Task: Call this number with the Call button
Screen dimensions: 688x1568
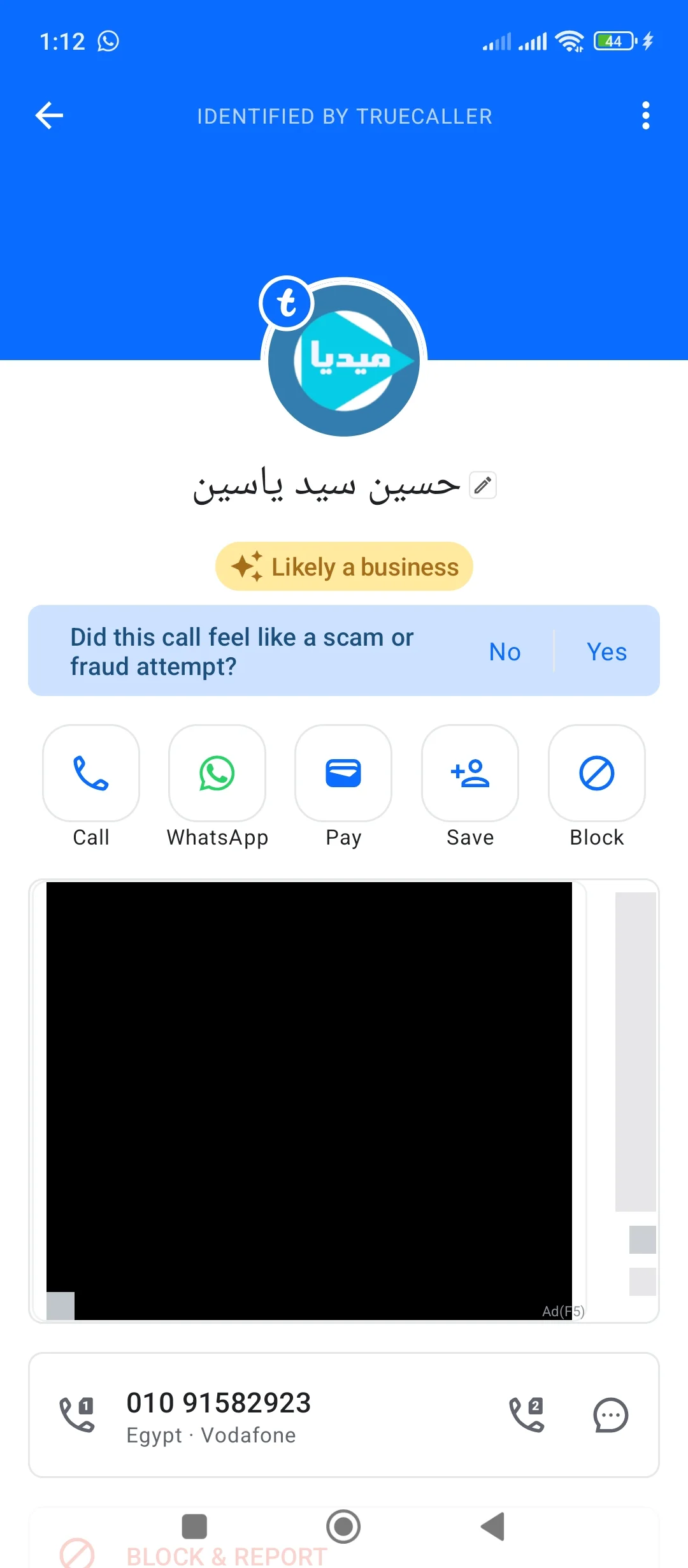Action: (91, 773)
